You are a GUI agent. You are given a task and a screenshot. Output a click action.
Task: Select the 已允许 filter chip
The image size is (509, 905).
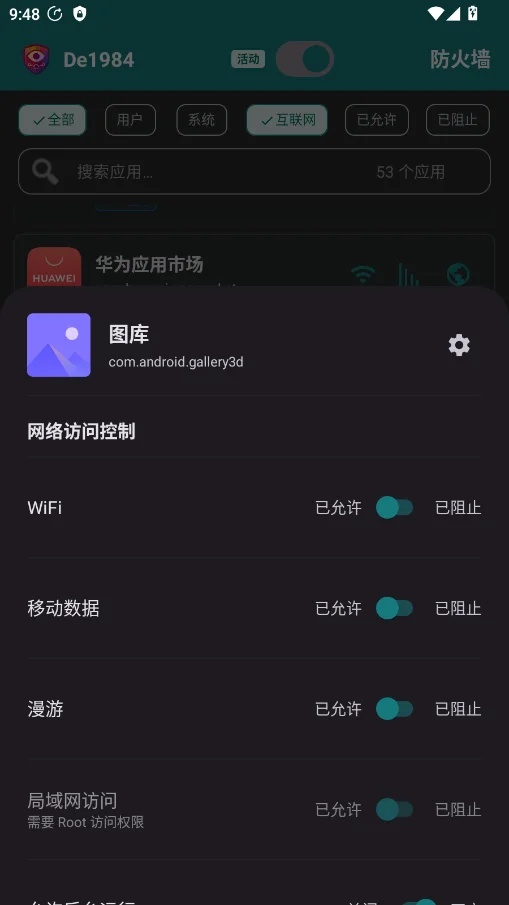(377, 120)
